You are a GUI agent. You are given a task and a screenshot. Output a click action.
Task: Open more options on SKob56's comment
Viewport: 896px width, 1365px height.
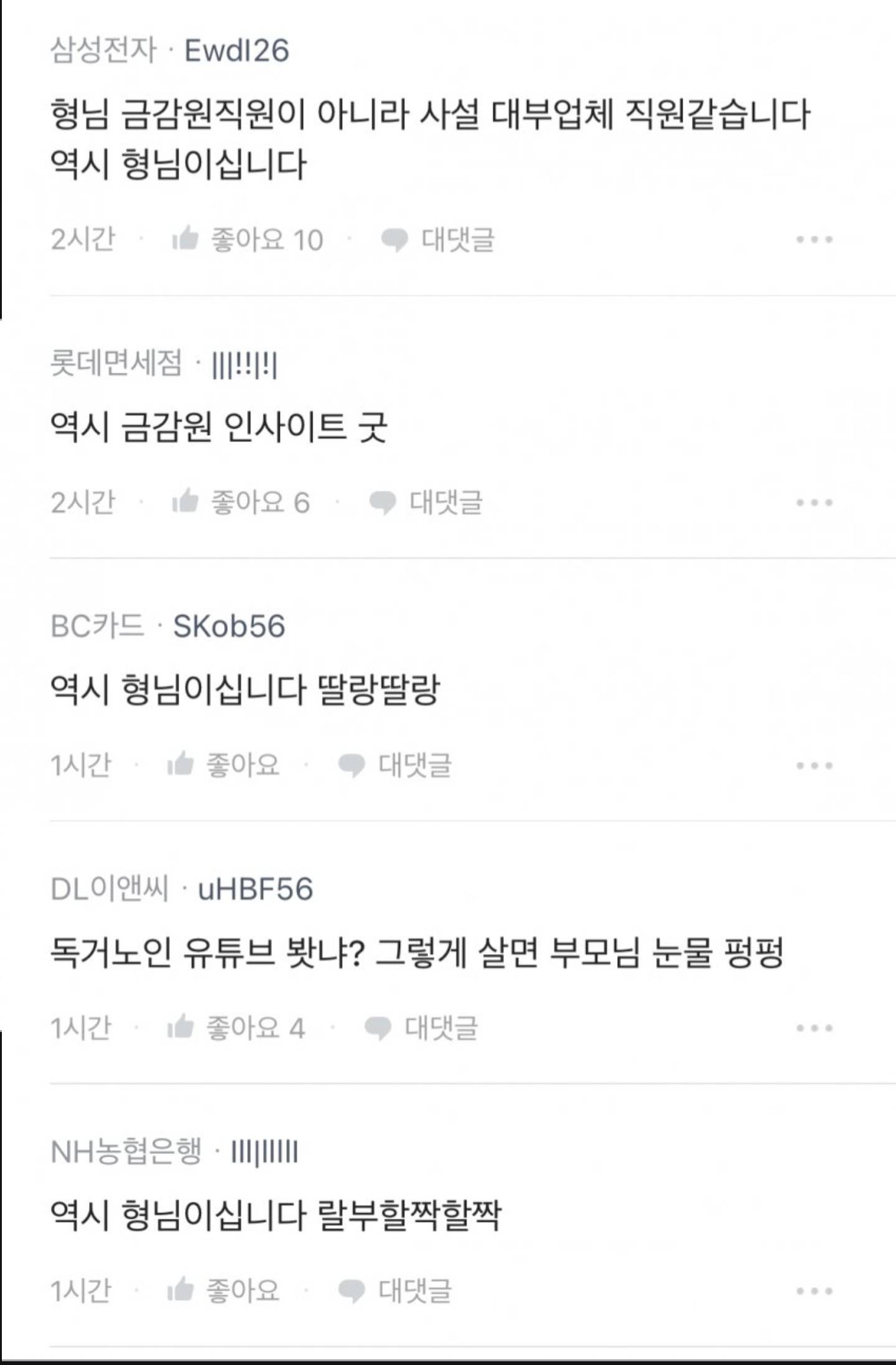(x=814, y=765)
